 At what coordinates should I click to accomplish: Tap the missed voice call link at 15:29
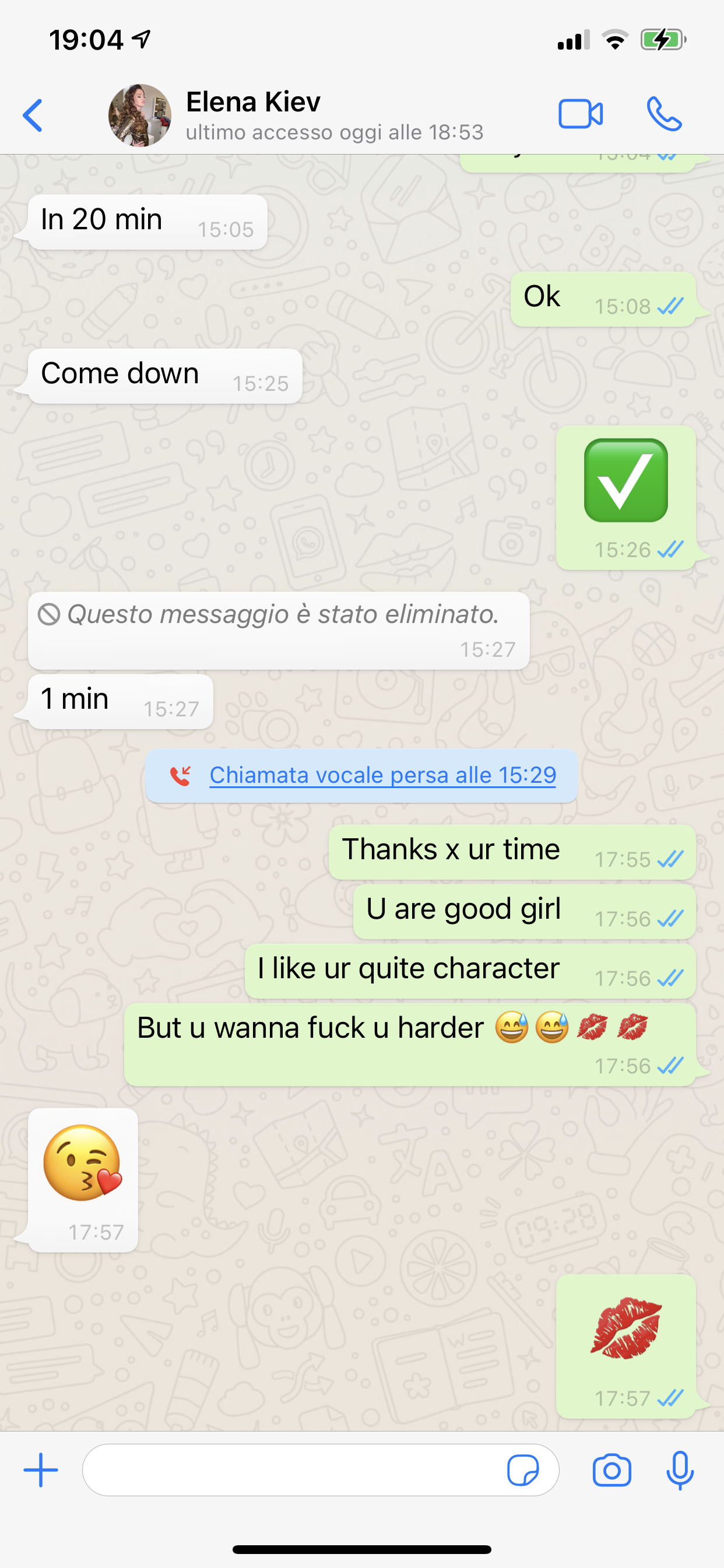382,775
